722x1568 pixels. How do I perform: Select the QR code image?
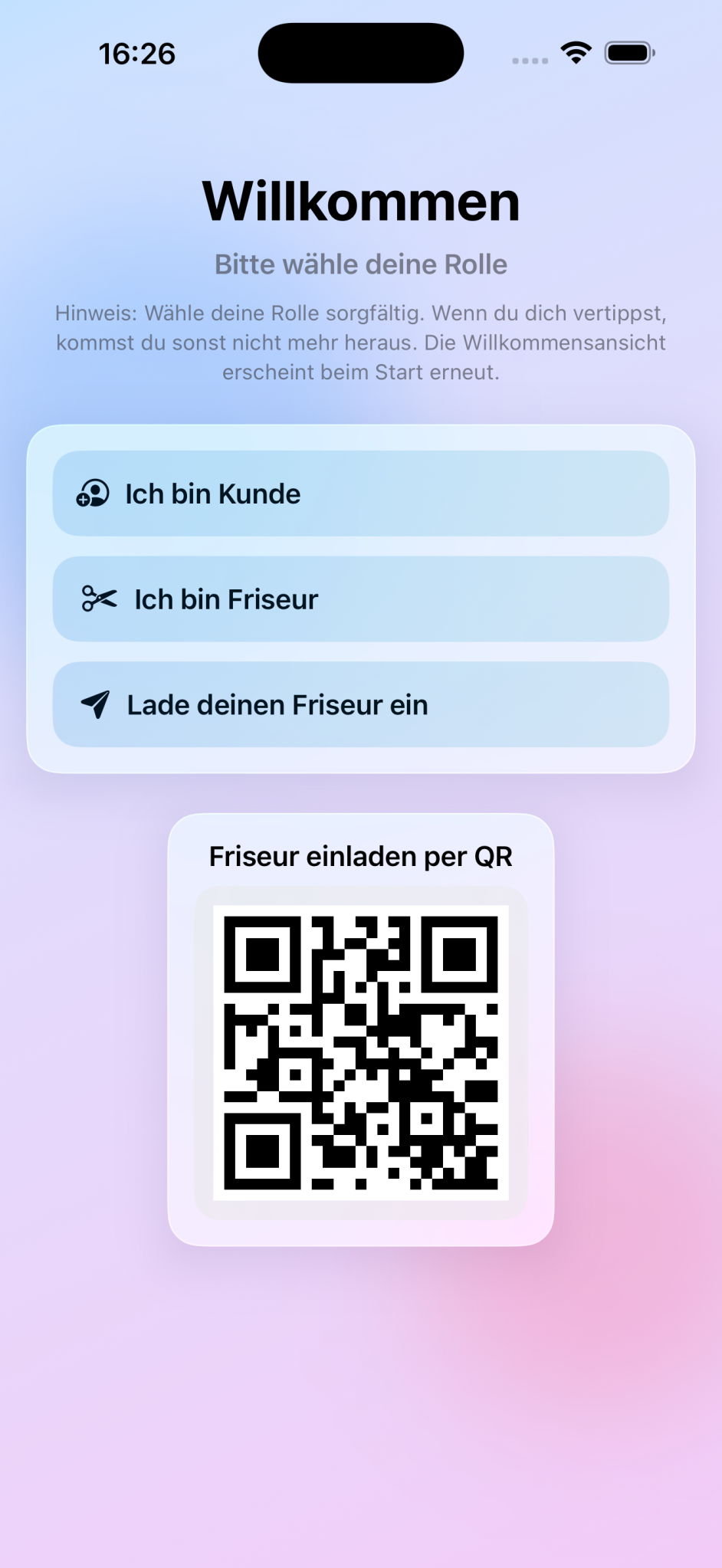(360, 1054)
